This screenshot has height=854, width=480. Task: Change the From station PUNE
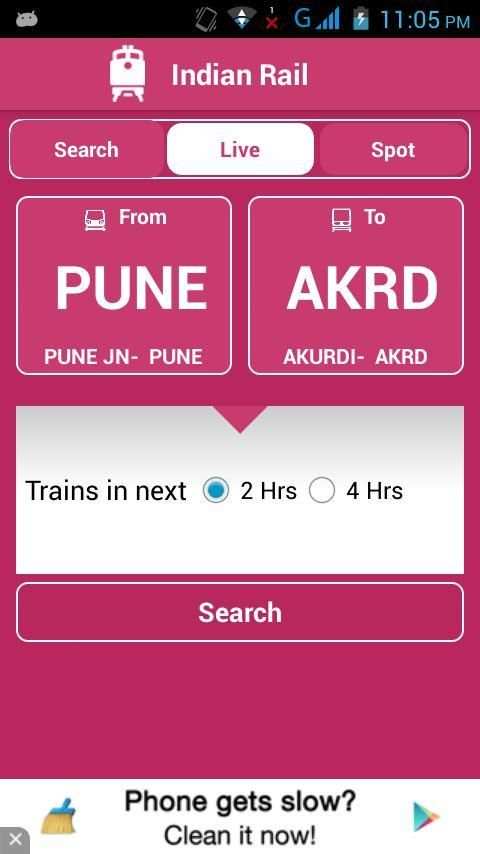[124, 285]
